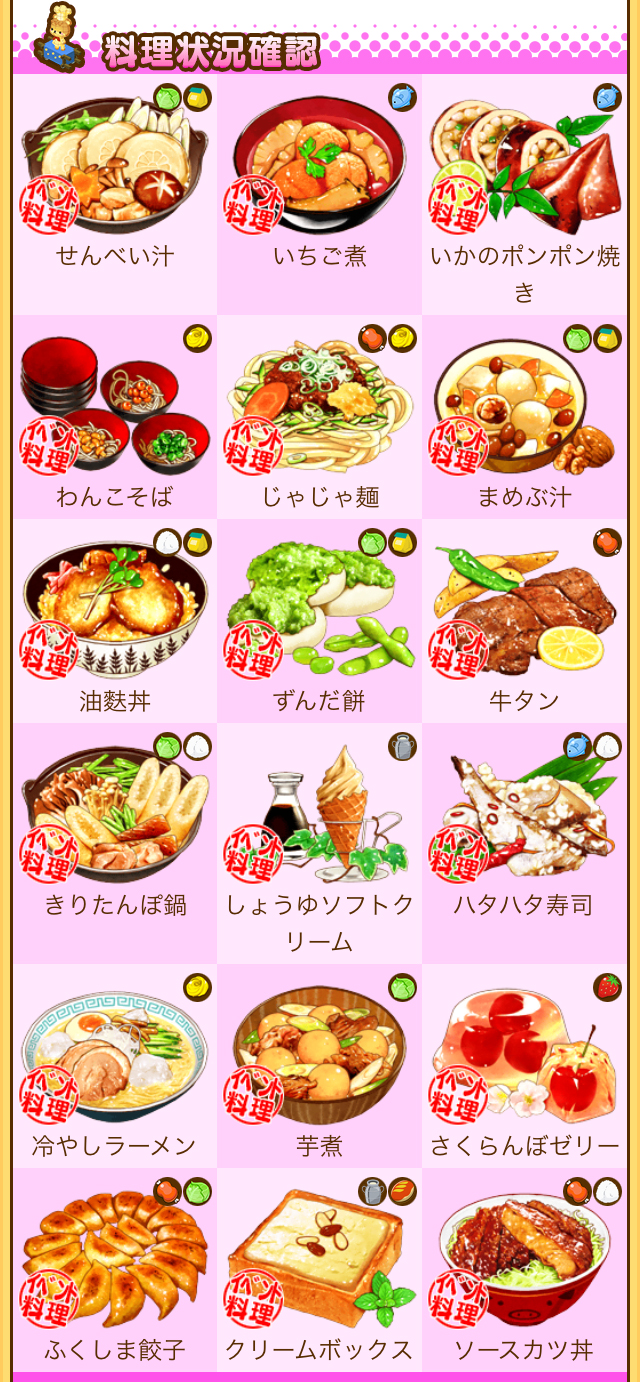The width and height of the screenshot is (640, 1382).
Task: Open the ふくしま餃子 dish card
Action: [115, 1260]
